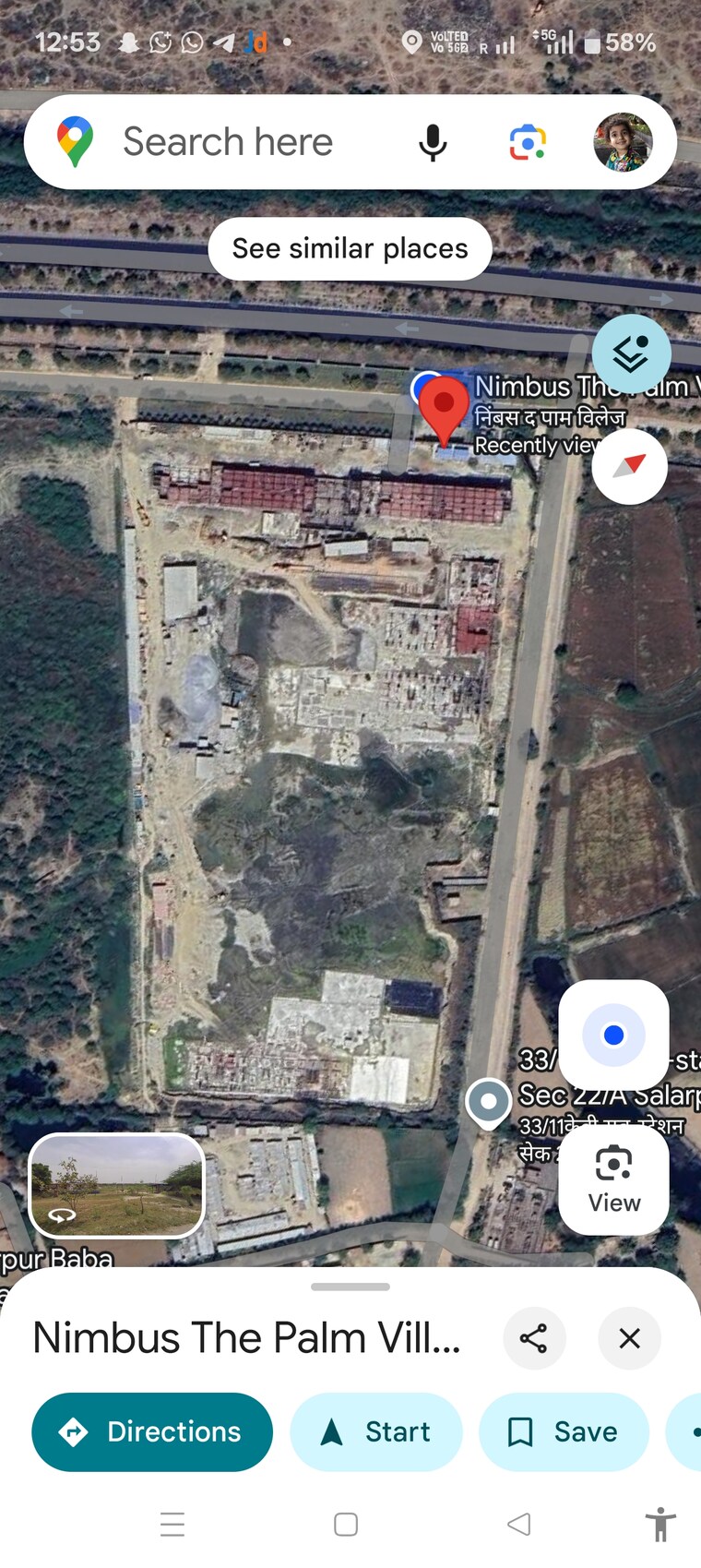
Task: Expand the place details sheet handle
Action: (x=350, y=1287)
